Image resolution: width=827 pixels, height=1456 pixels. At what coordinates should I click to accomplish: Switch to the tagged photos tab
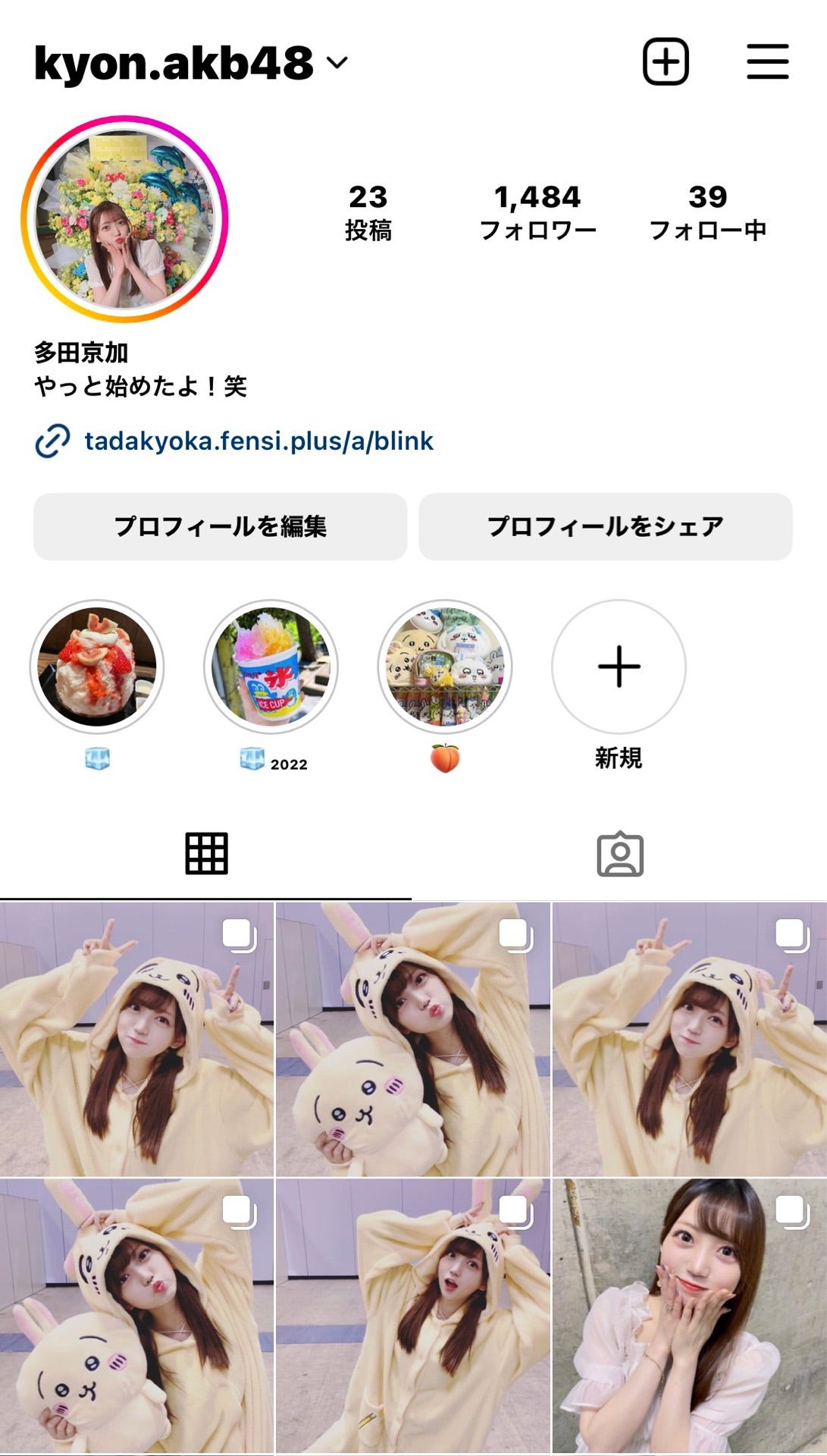[x=619, y=854]
